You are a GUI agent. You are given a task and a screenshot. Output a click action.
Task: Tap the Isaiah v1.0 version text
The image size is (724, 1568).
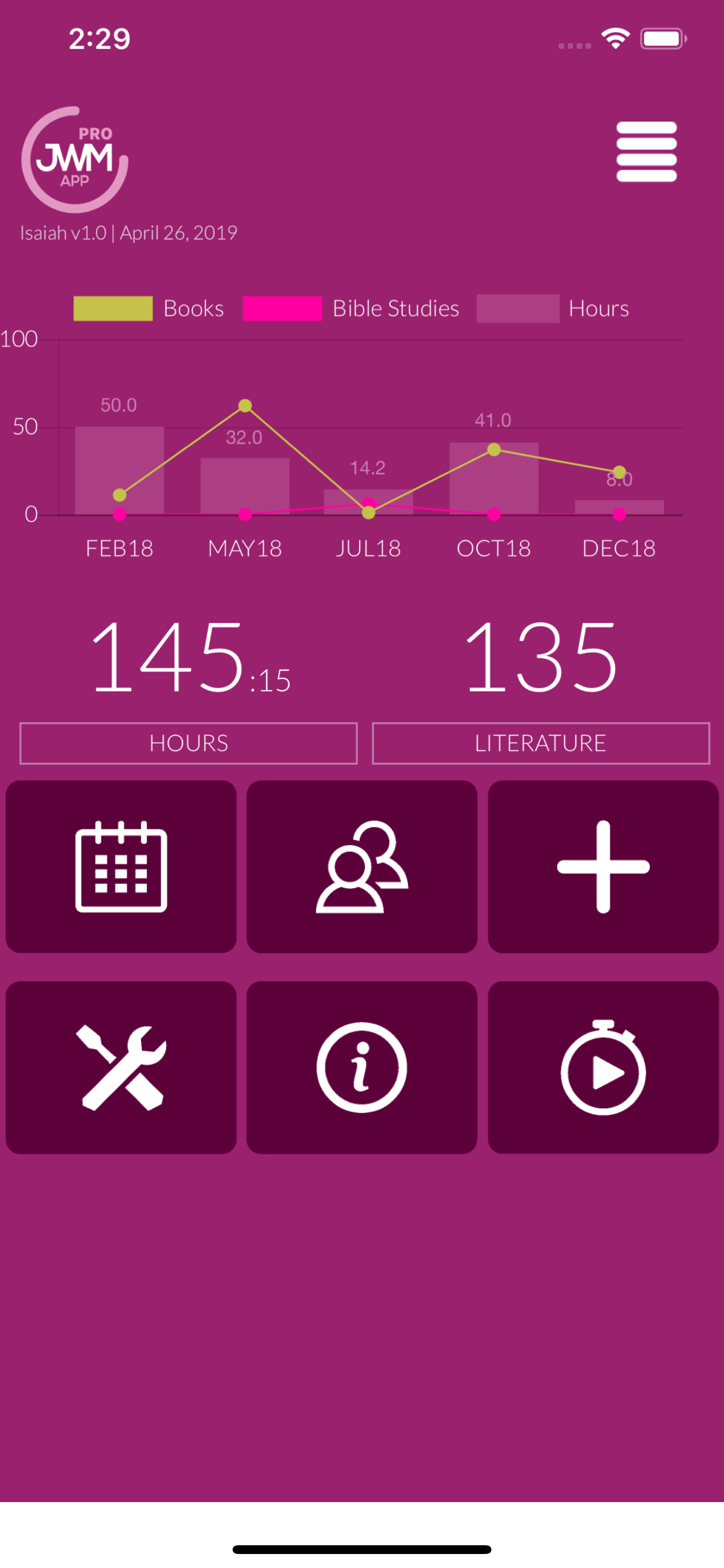point(128,233)
